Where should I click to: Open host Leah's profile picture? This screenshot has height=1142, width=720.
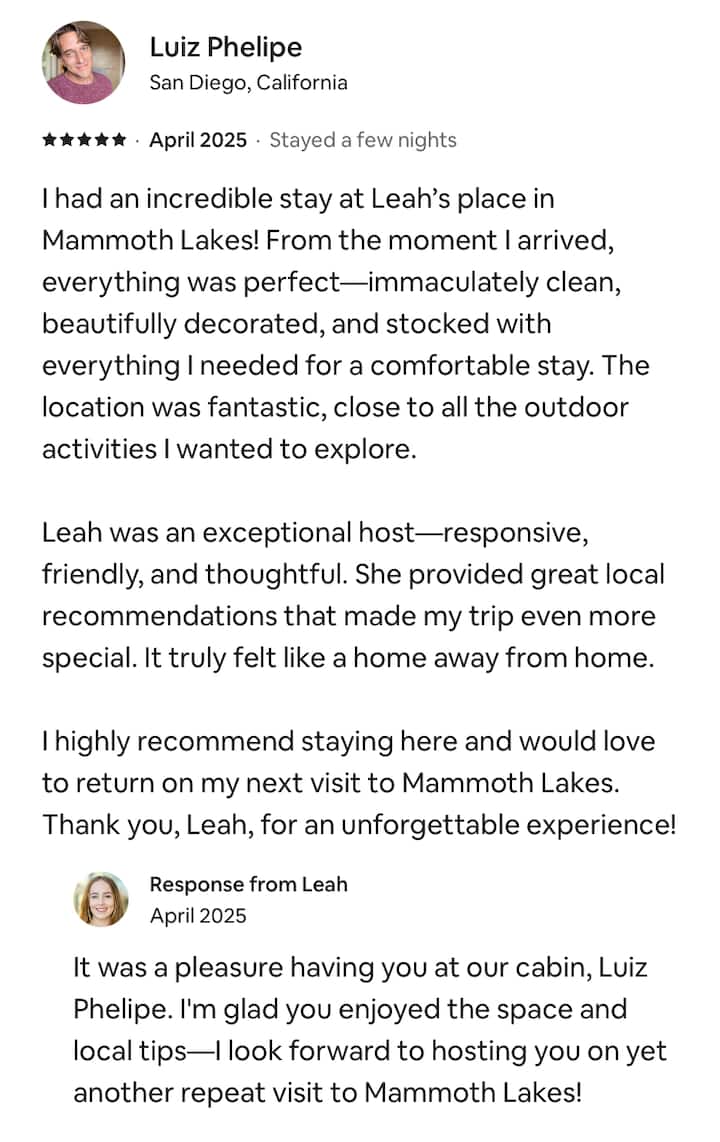pyautogui.click(x=101, y=899)
